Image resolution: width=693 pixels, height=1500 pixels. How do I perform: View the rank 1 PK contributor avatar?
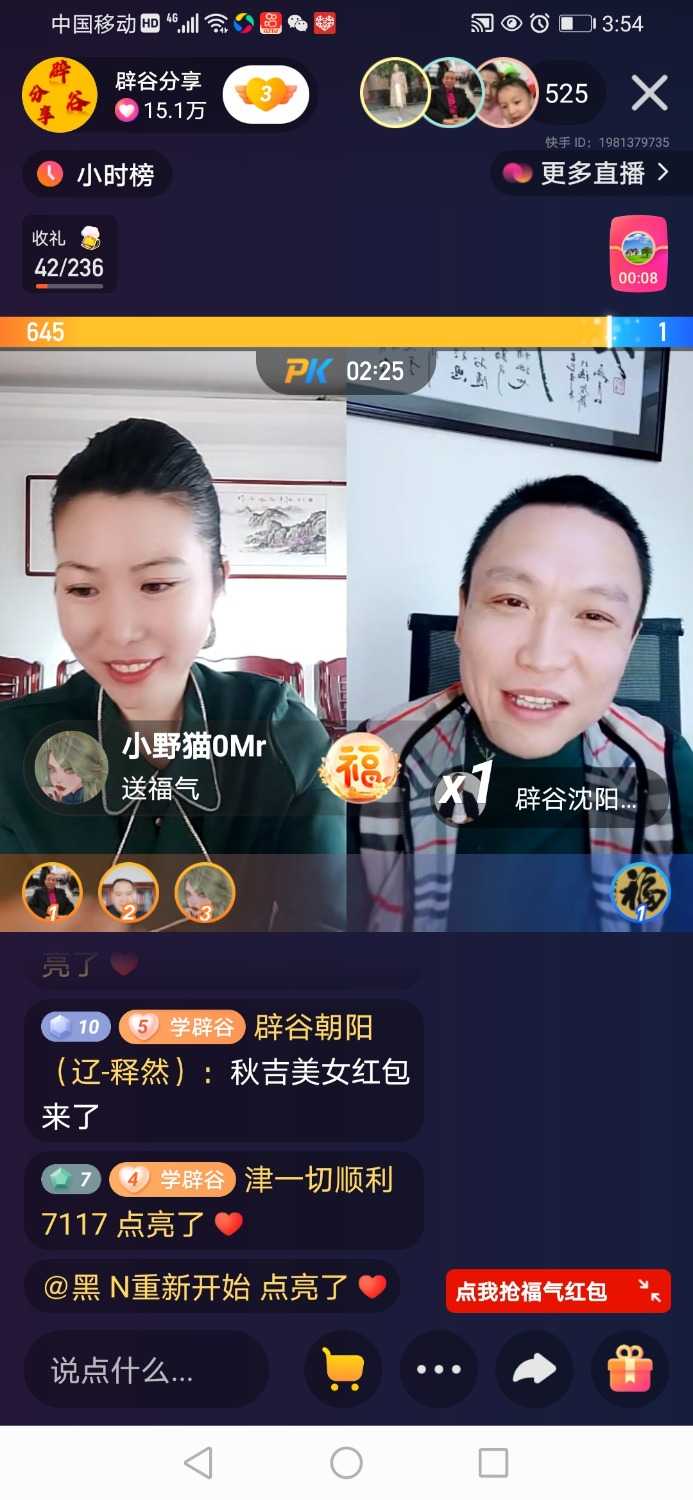(52, 892)
